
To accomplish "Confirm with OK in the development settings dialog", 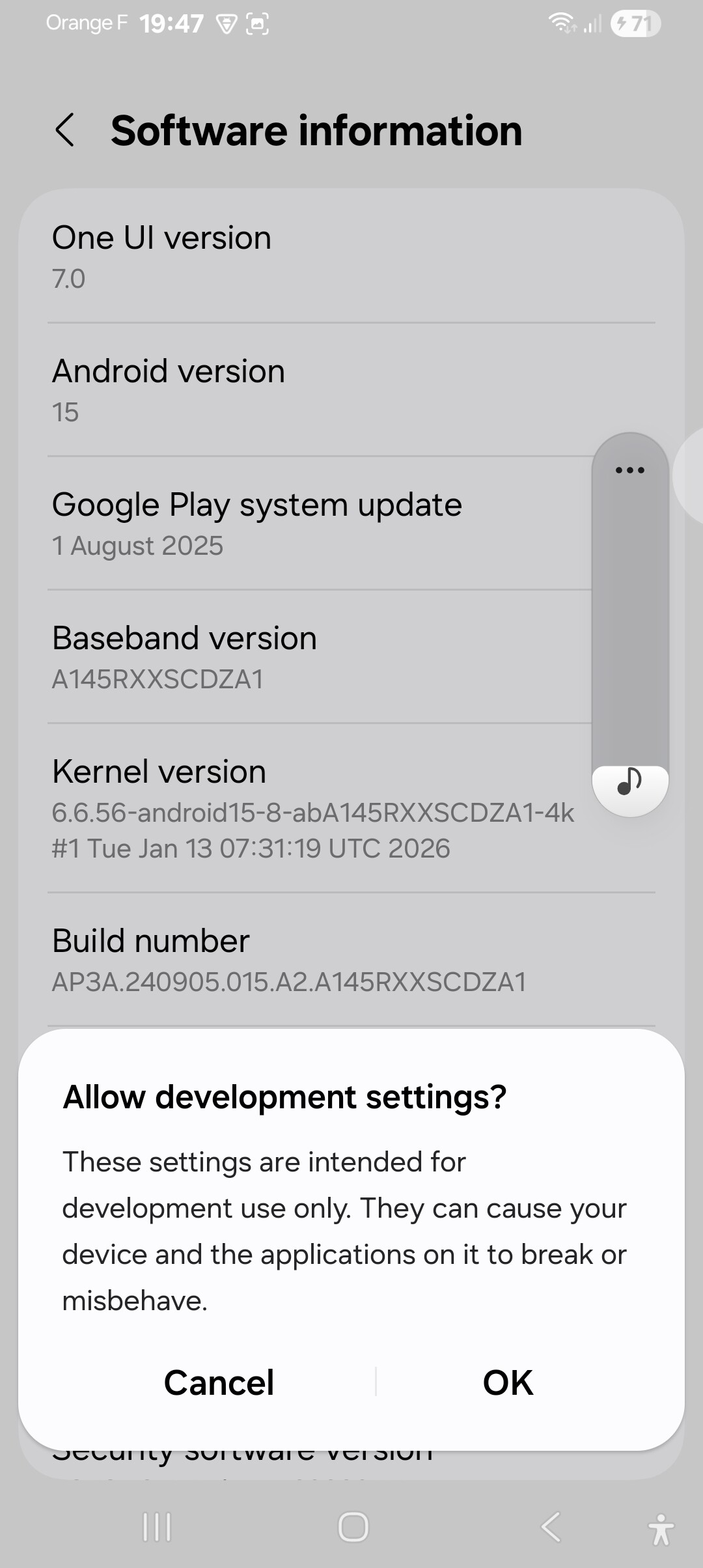I will click(508, 1382).
